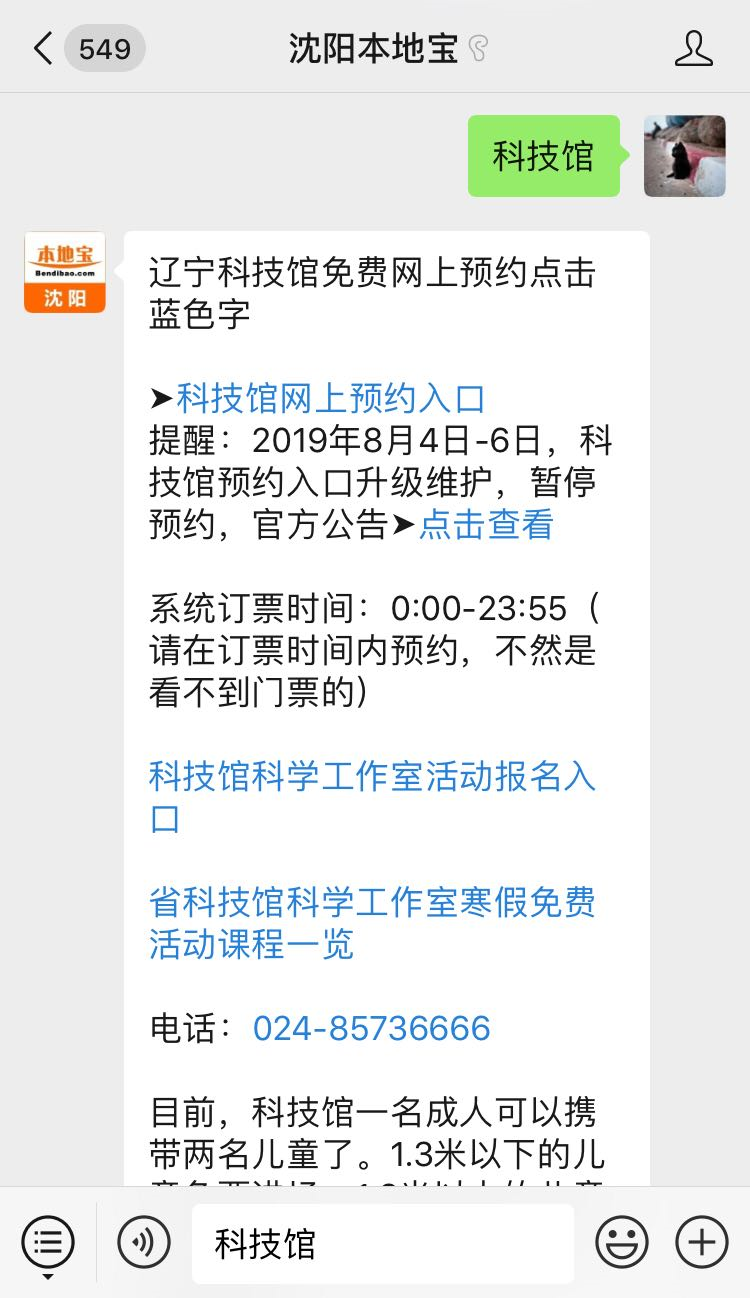Open your own cat avatar photo
Viewport: 750px width, 1298px height.
(684, 156)
